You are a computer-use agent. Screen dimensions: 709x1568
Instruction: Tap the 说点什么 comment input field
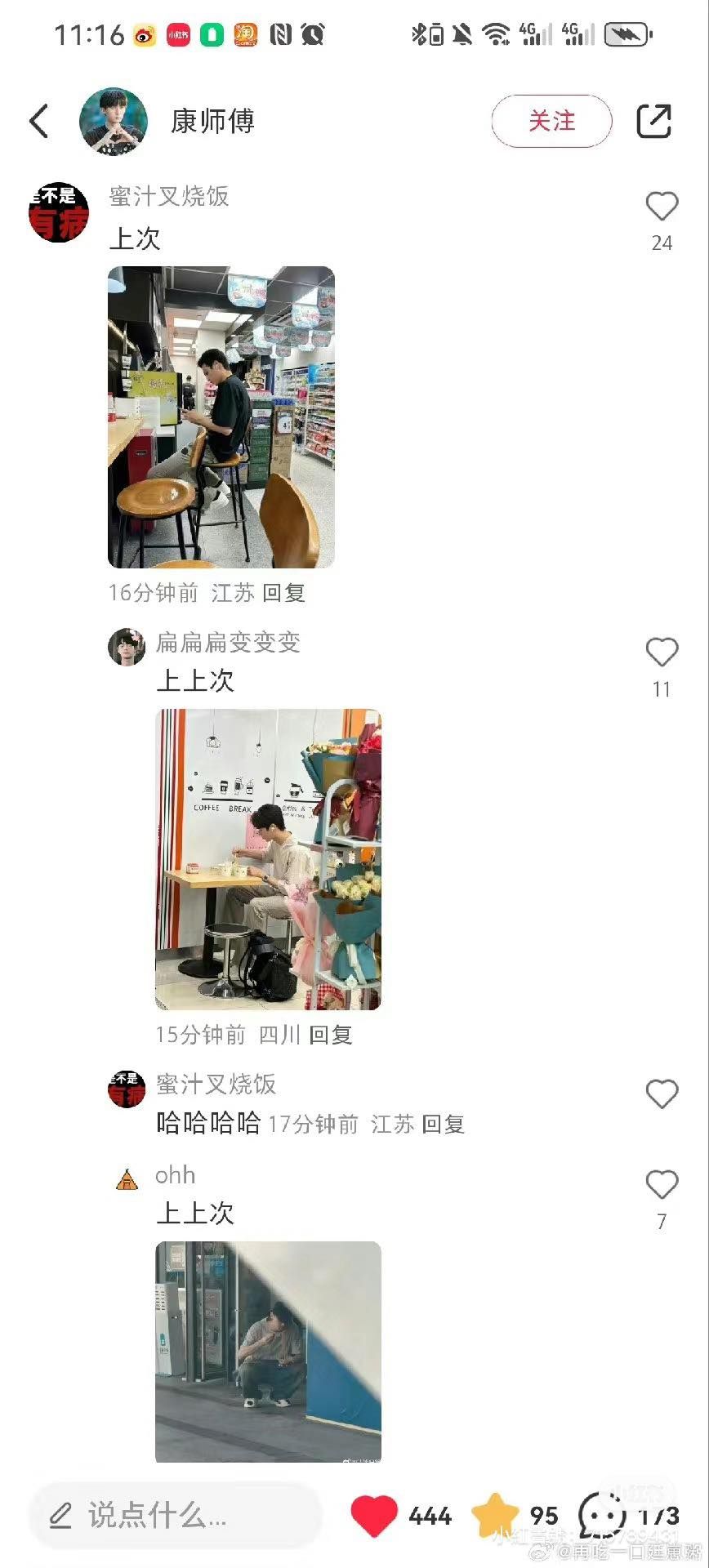point(176,1516)
